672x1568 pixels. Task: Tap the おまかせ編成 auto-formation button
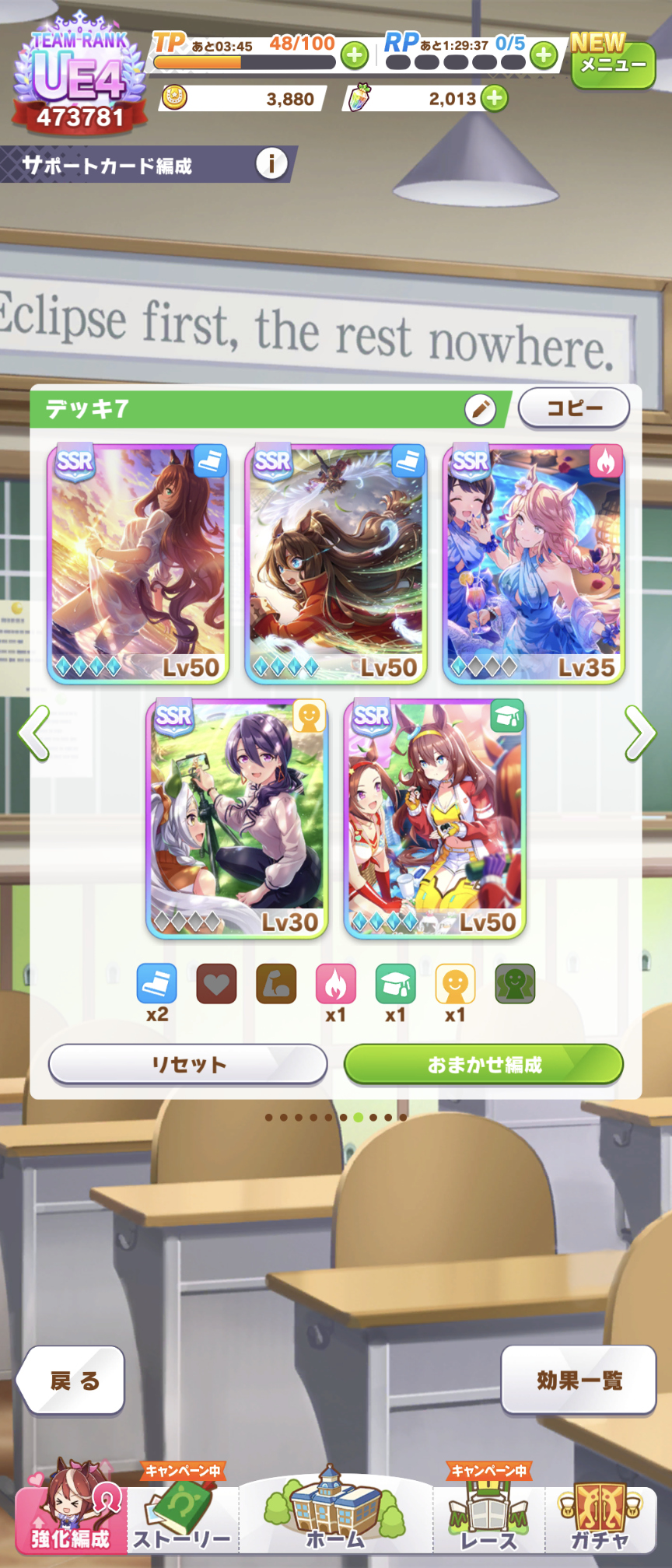click(x=484, y=1064)
